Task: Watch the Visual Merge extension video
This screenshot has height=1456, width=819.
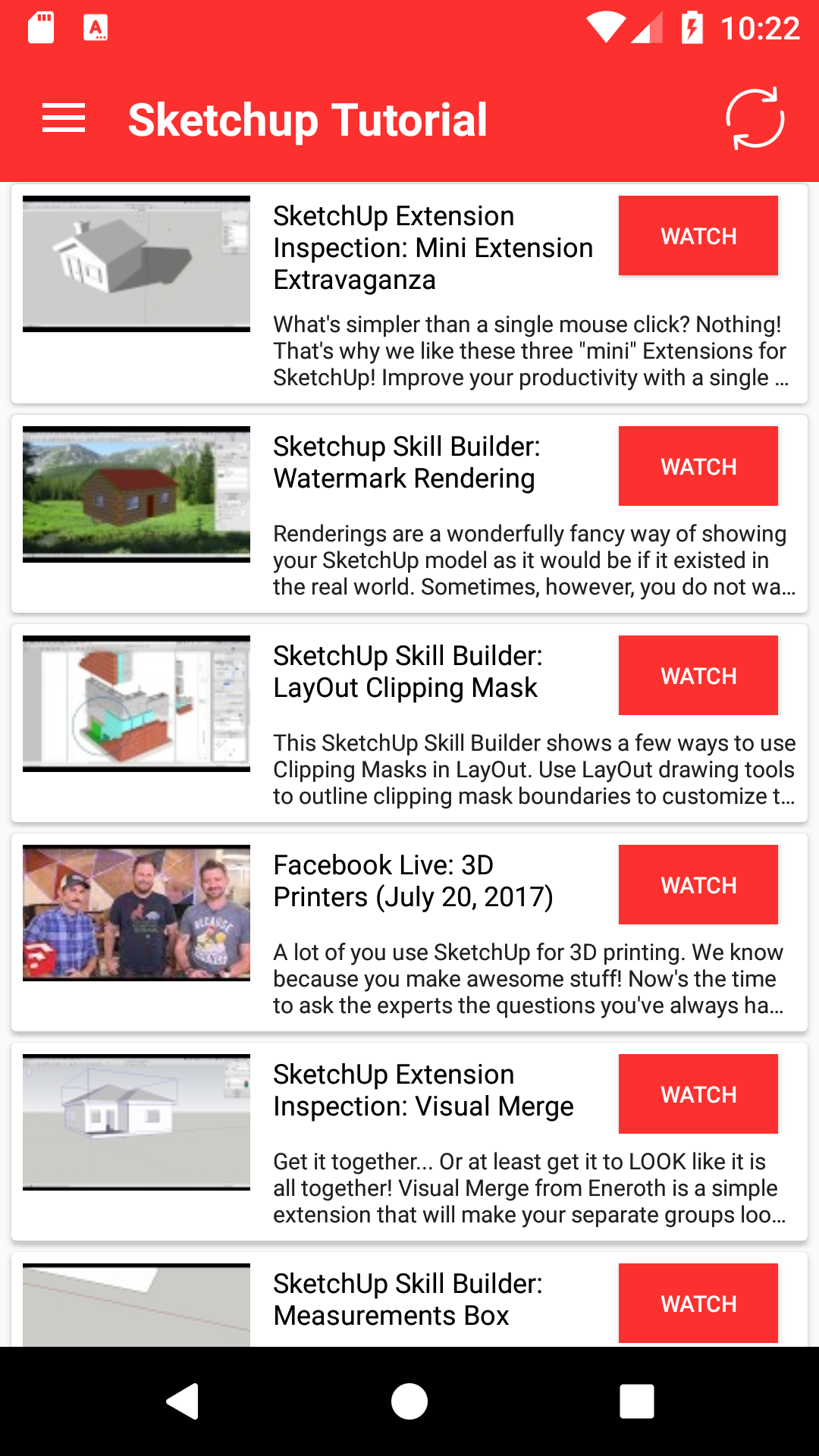Action: [x=698, y=1094]
